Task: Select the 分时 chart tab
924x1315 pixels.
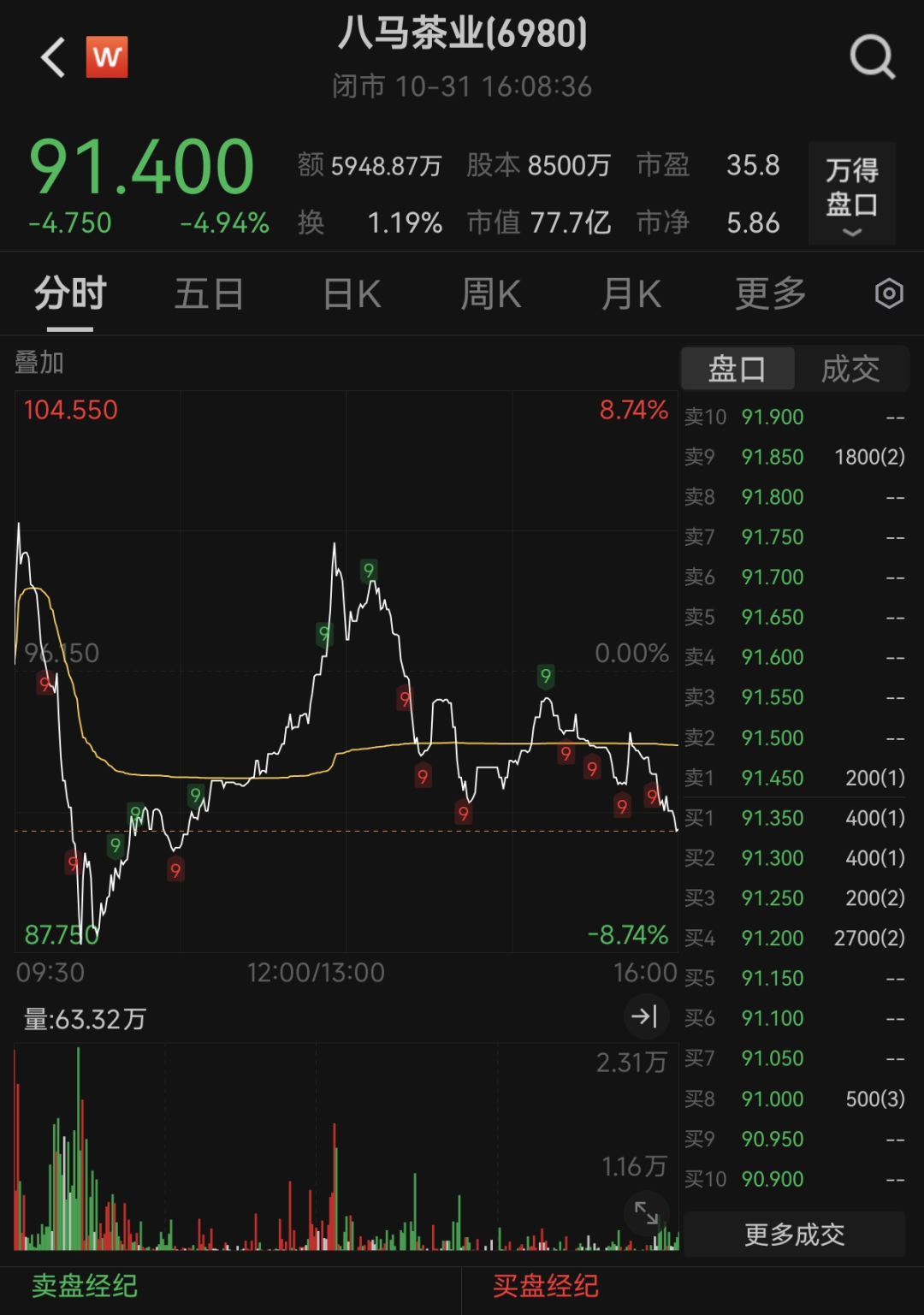Action: pos(70,295)
